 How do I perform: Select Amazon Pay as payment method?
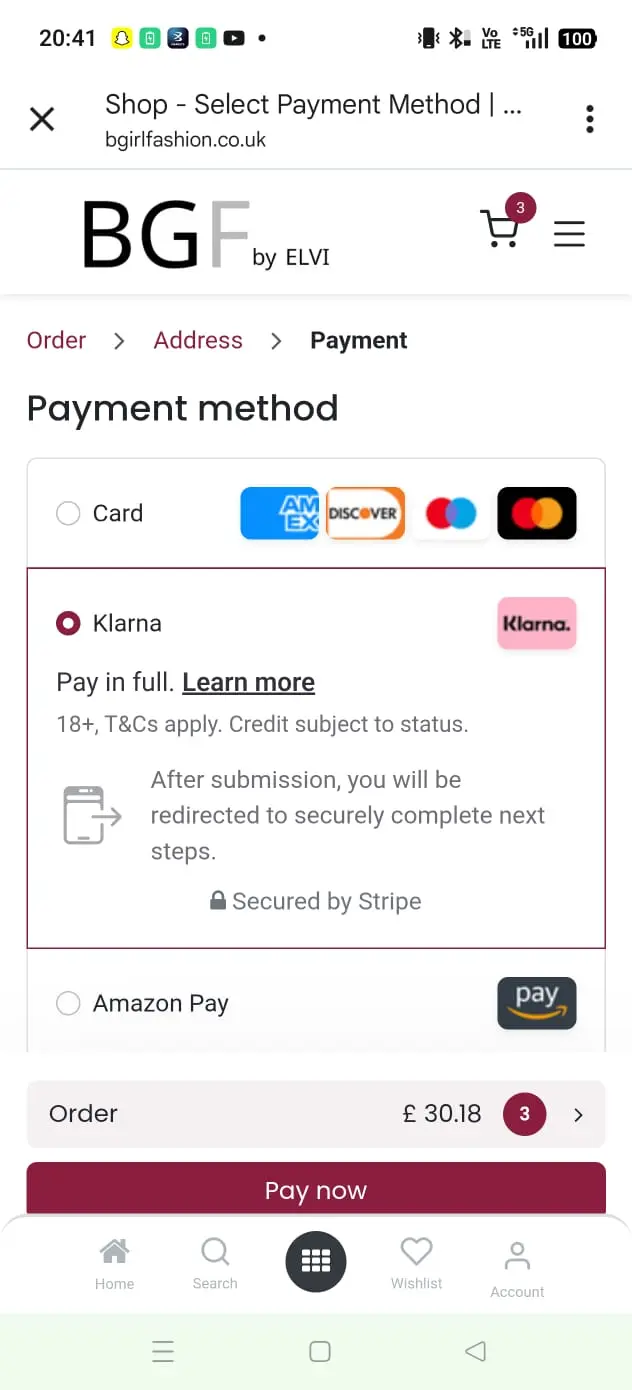coord(68,1003)
